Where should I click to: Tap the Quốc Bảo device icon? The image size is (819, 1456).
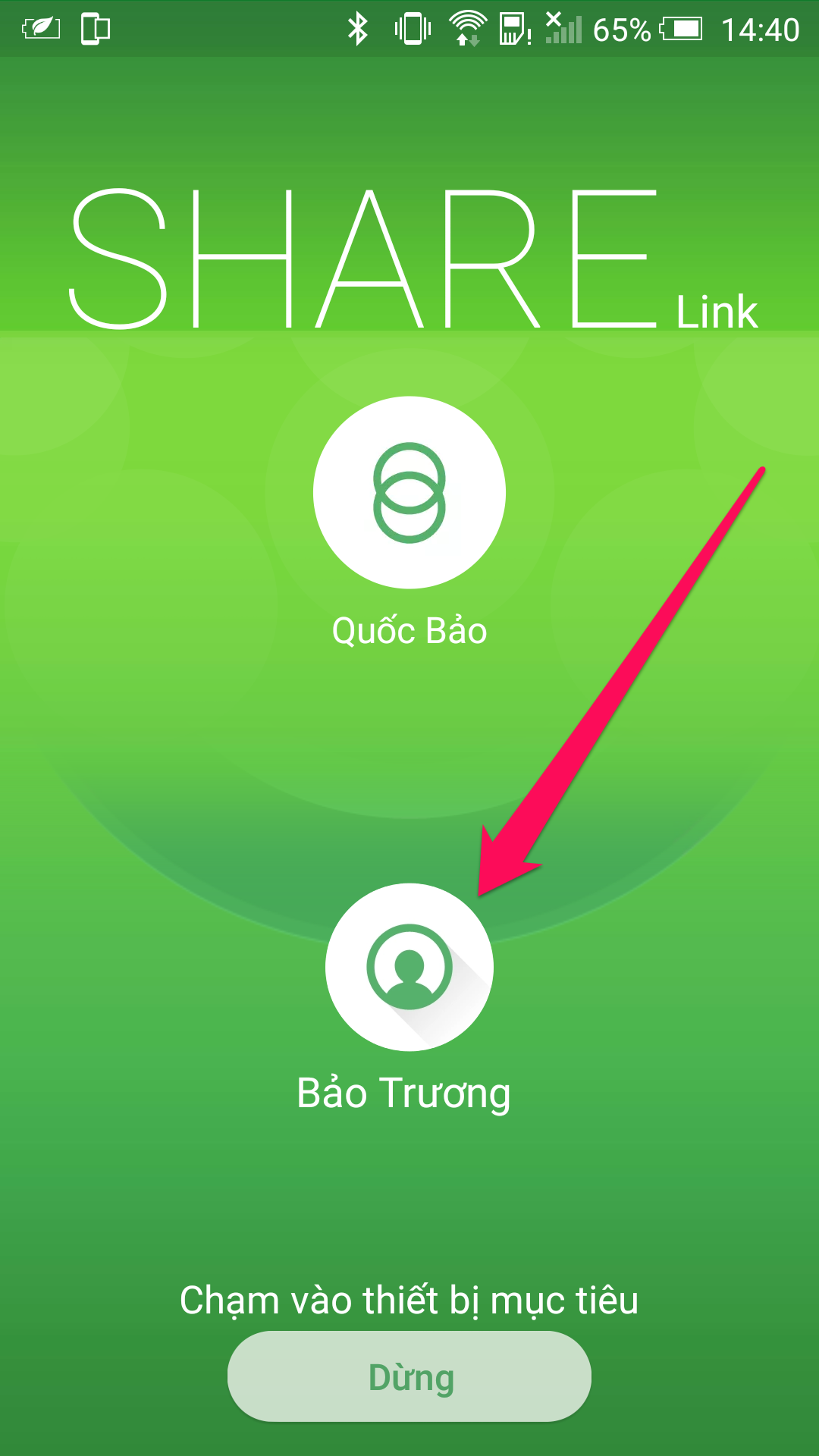pos(409,492)
